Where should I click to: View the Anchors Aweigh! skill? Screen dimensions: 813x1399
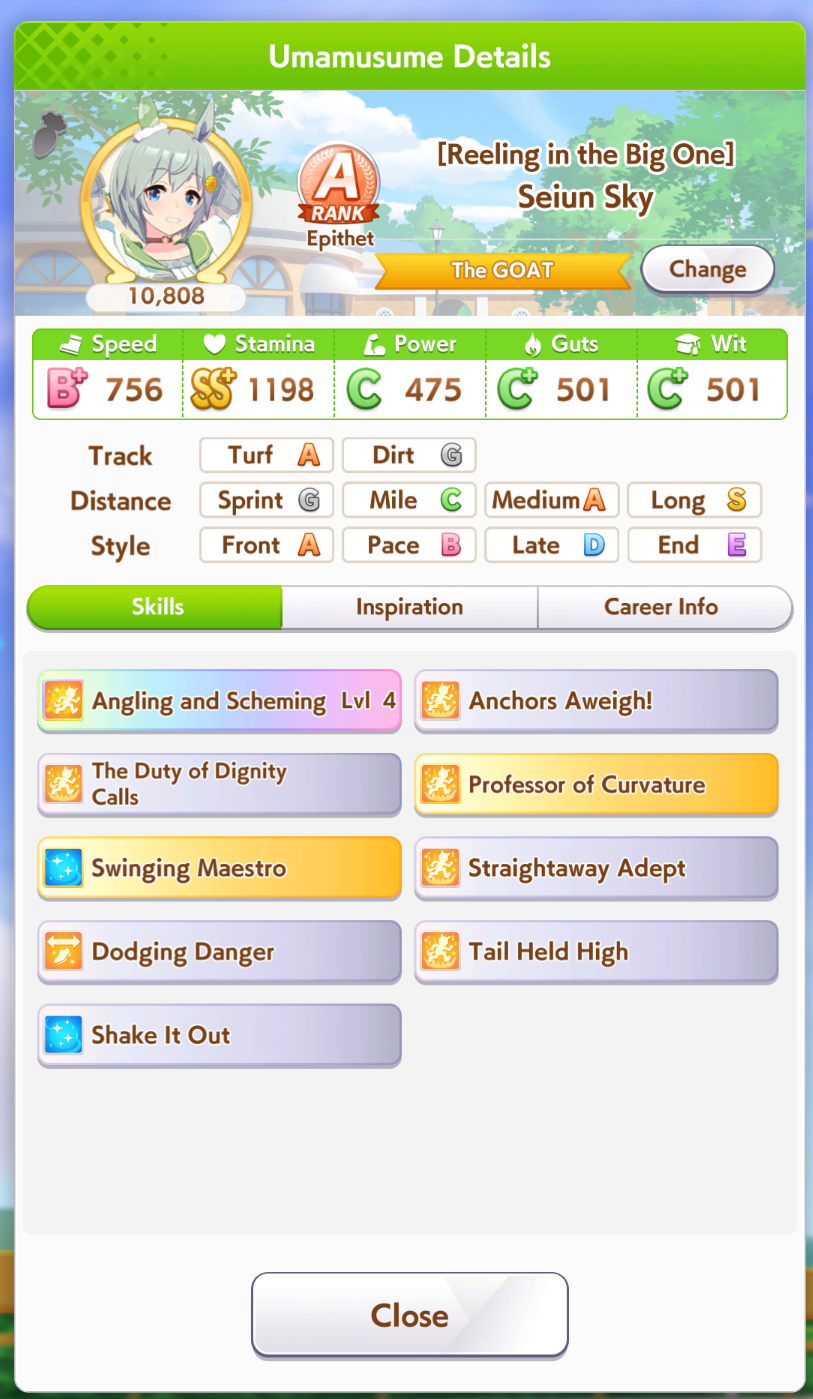[x=596, y=701]
